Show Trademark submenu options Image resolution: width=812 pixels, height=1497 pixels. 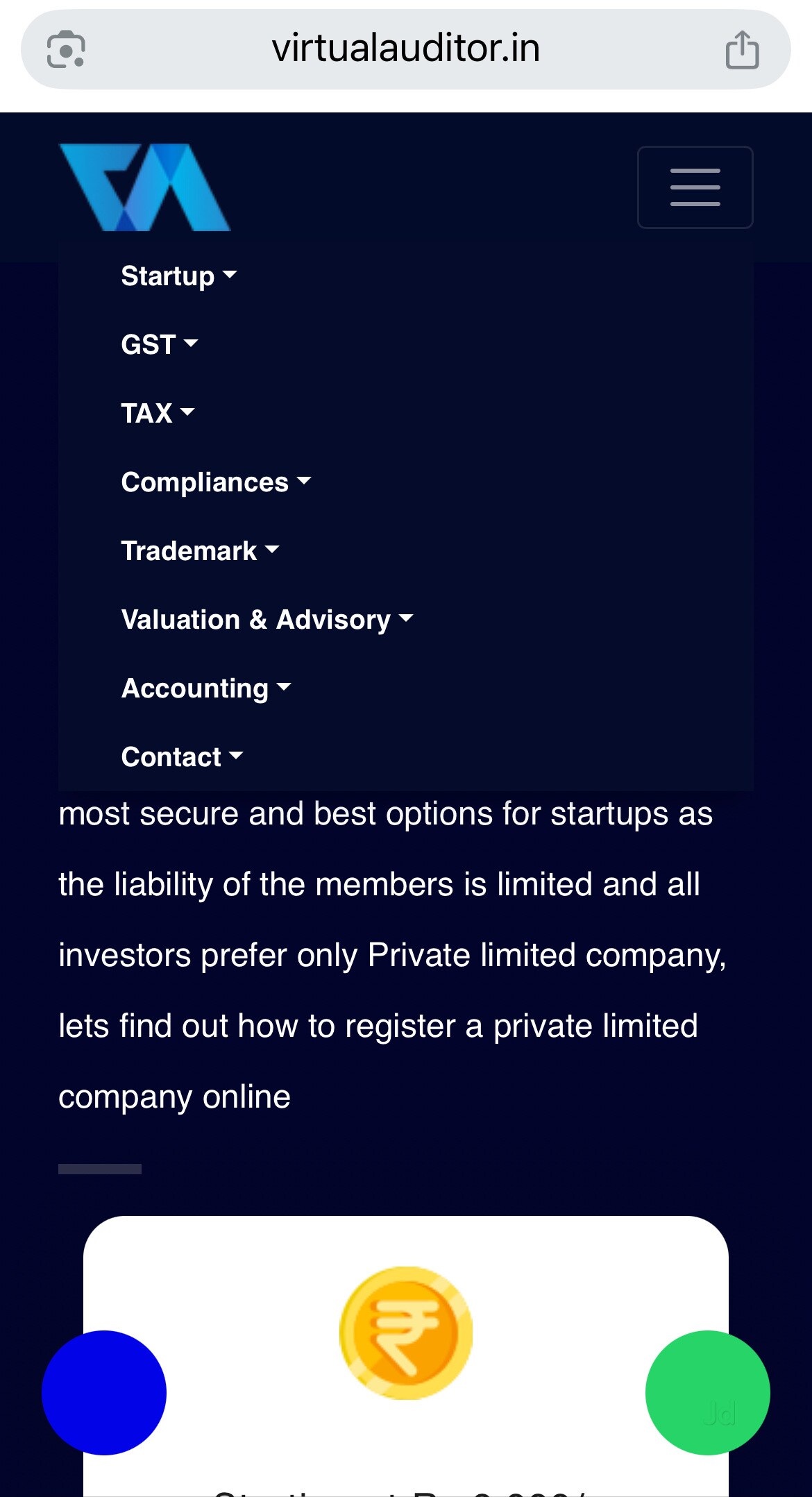tap(200, 551)
